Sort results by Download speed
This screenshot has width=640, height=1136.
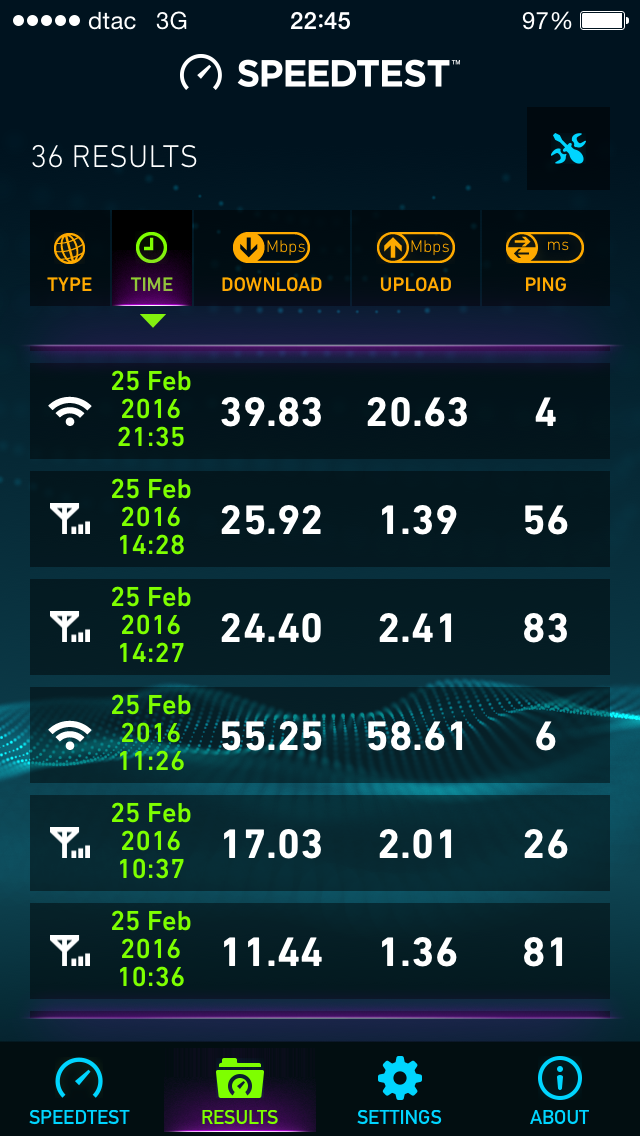pos(272,258)
